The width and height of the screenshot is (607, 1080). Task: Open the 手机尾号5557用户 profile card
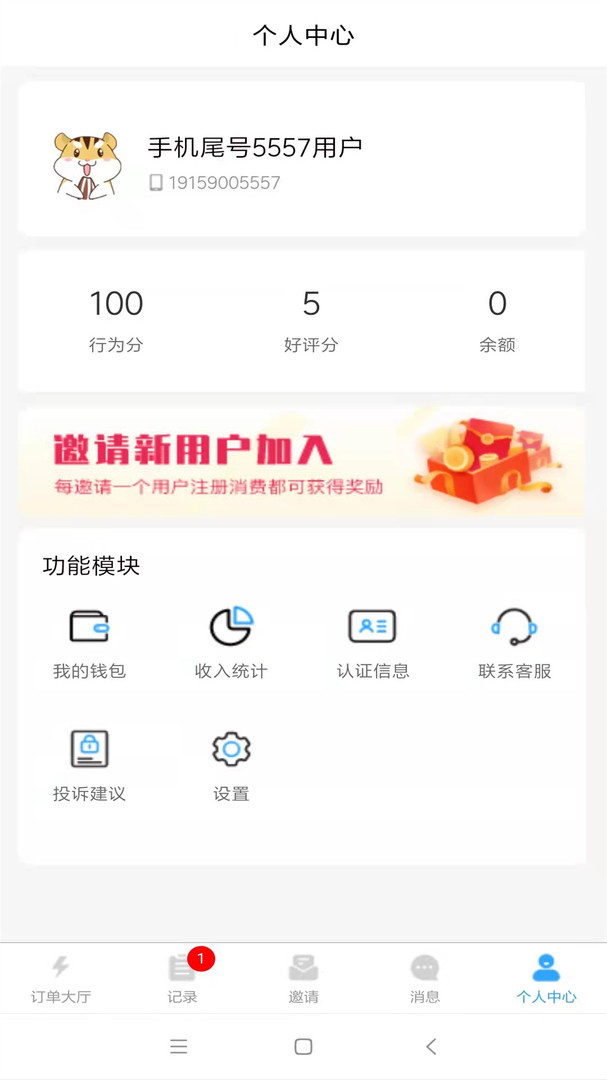302,160
